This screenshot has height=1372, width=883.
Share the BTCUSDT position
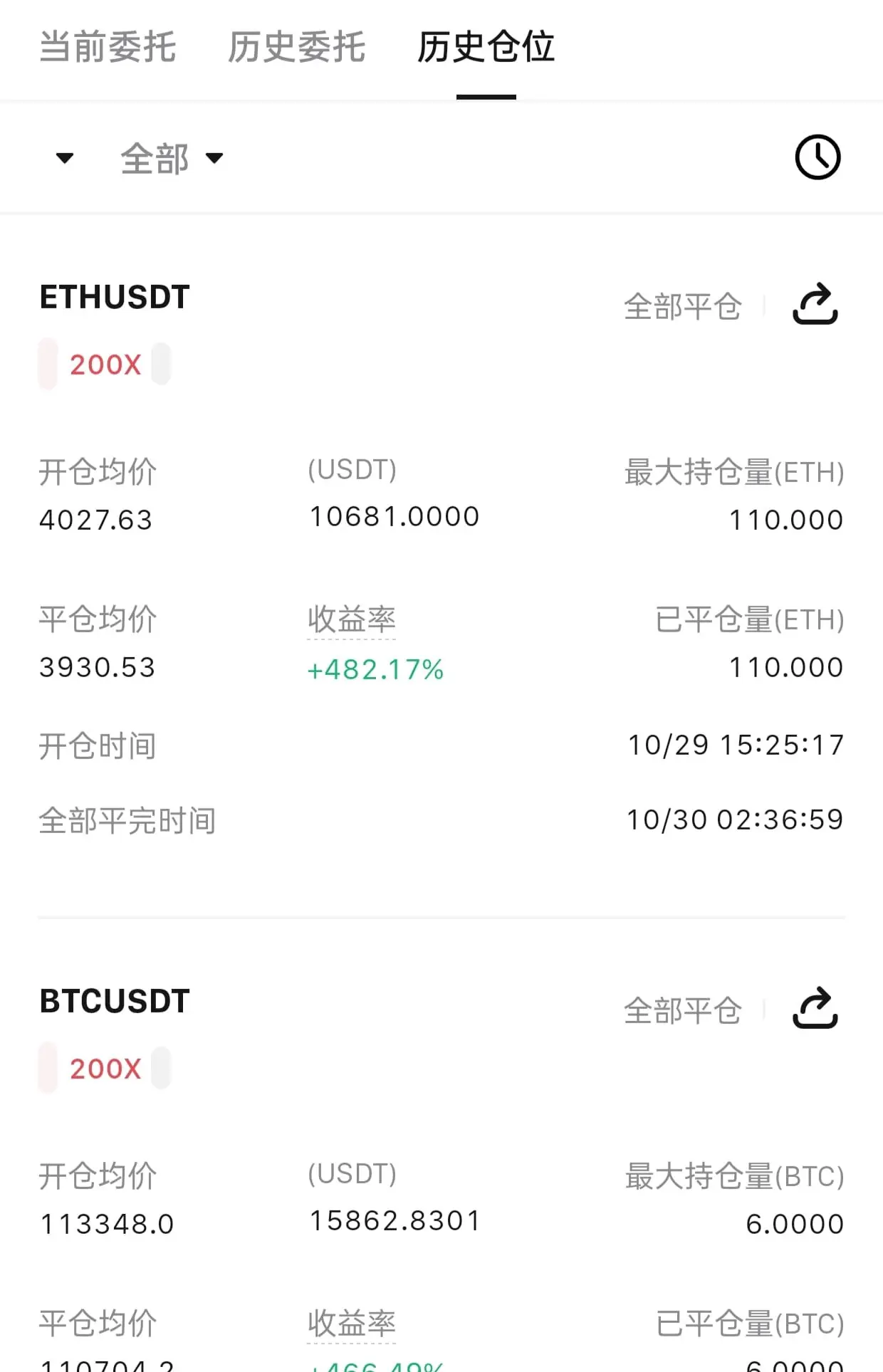point(815,1008)
